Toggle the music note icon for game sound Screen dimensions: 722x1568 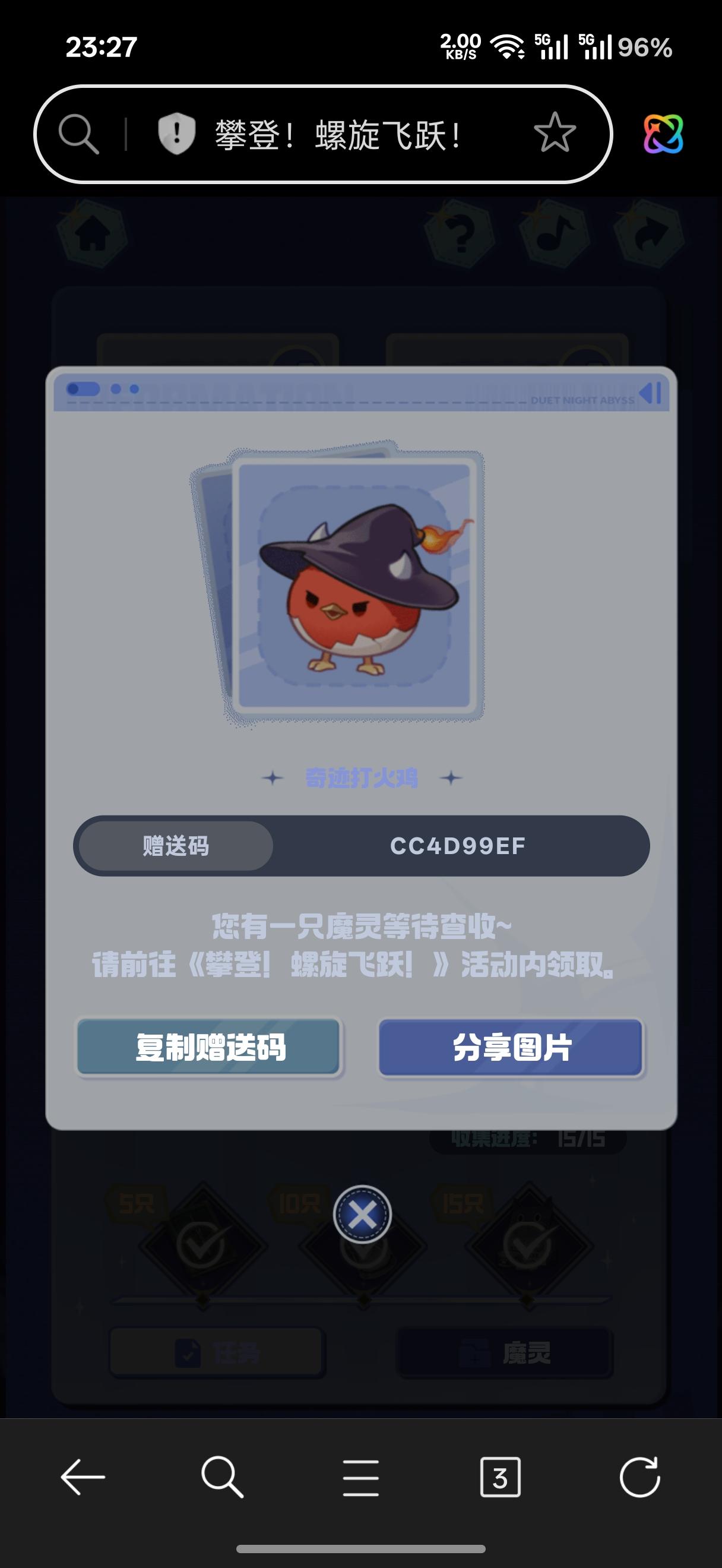(555, 233)
